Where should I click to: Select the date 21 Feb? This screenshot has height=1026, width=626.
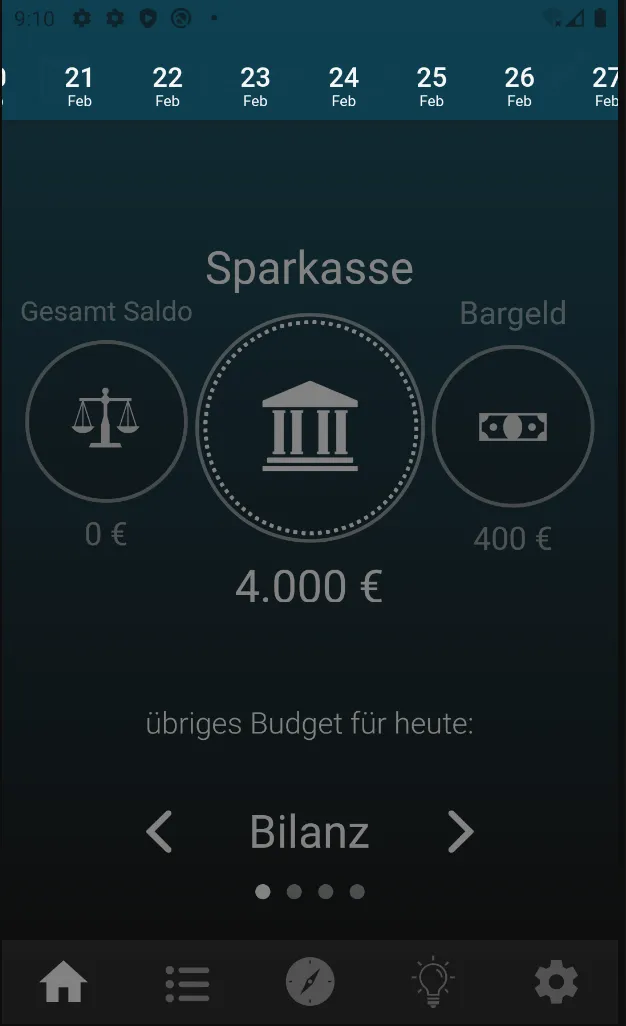pyautogui.click(x=79, y=86)
